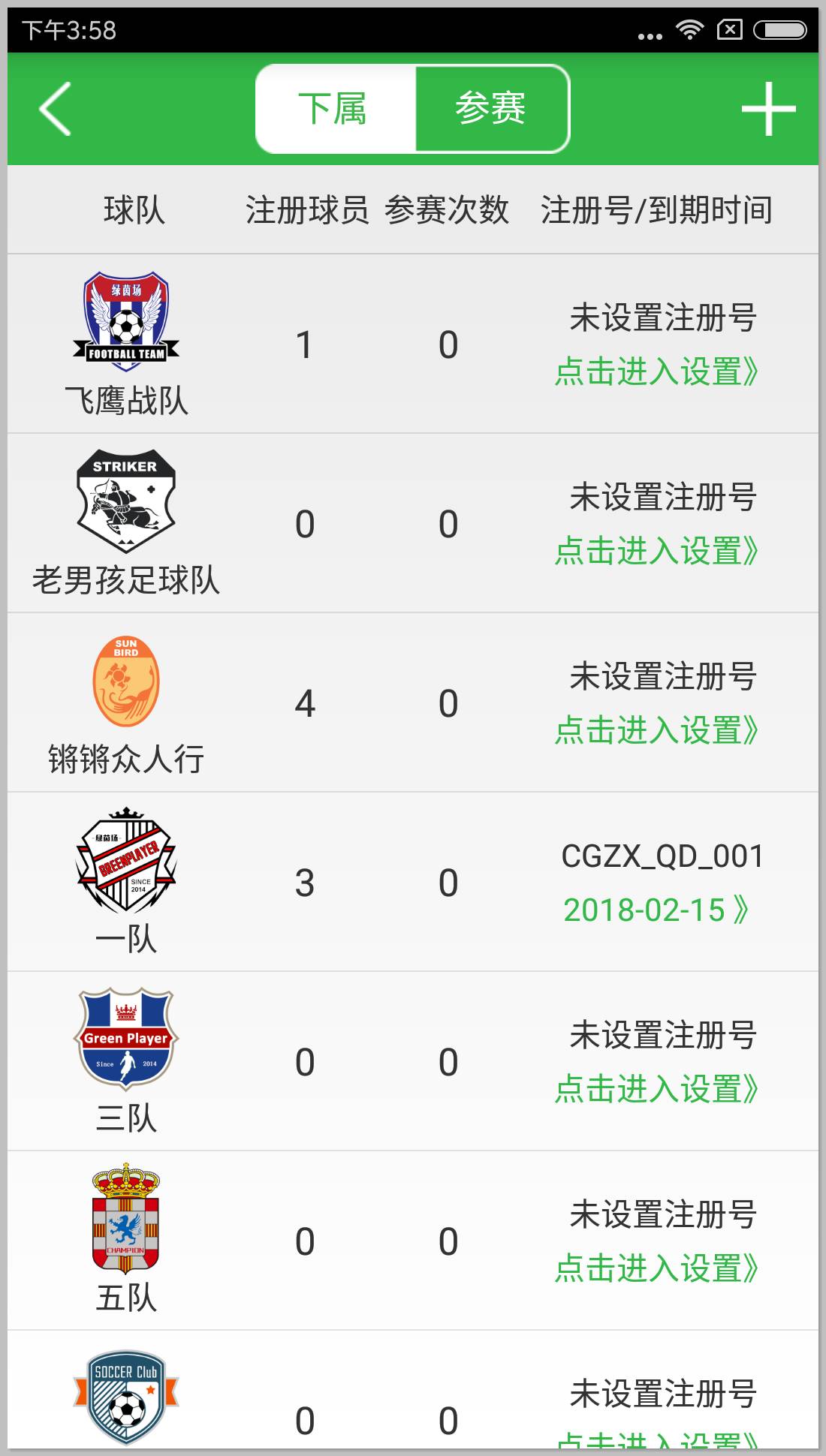This screenshot has height=1456, width=826.
Task: Set registration number for 老男孩足球队
Action: [656, 552]
